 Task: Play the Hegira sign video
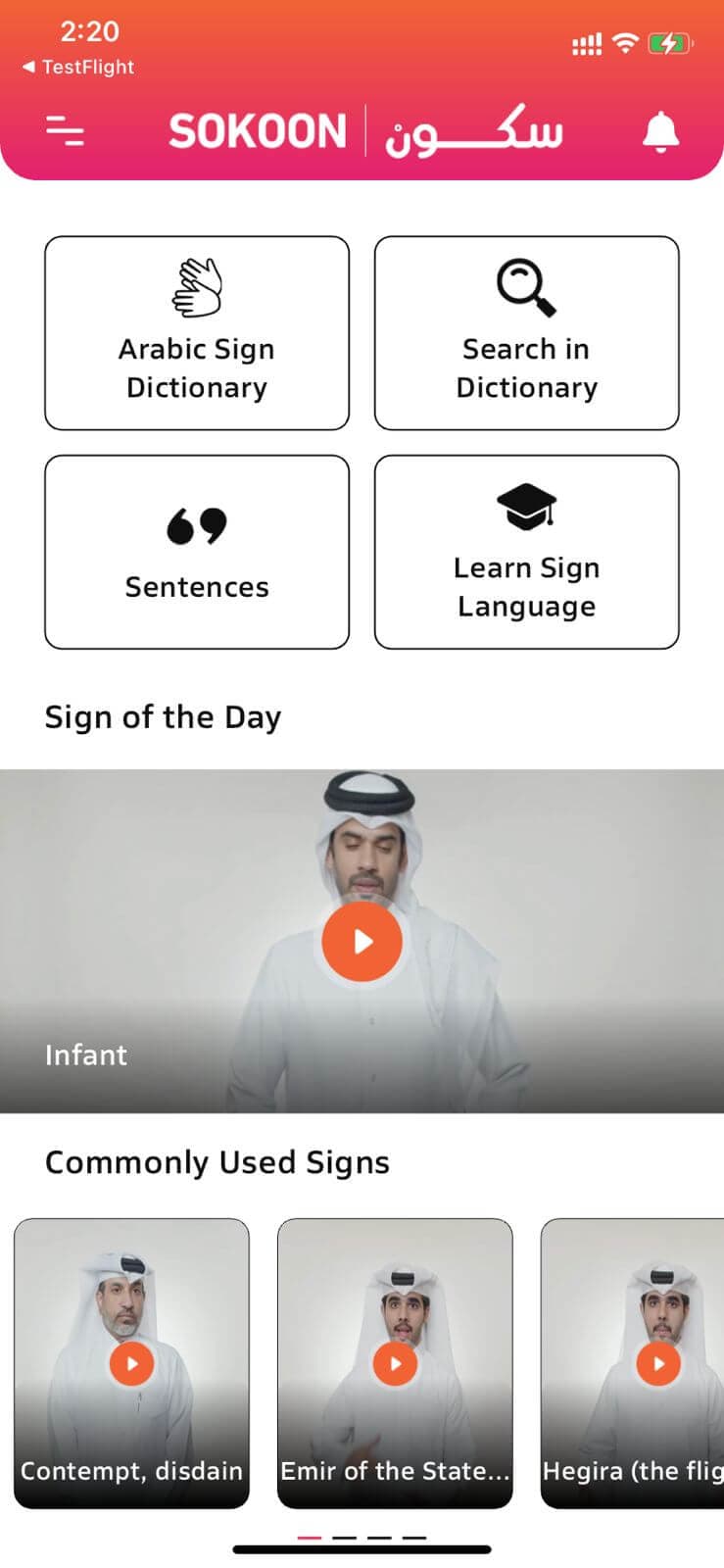(657, 1363)
